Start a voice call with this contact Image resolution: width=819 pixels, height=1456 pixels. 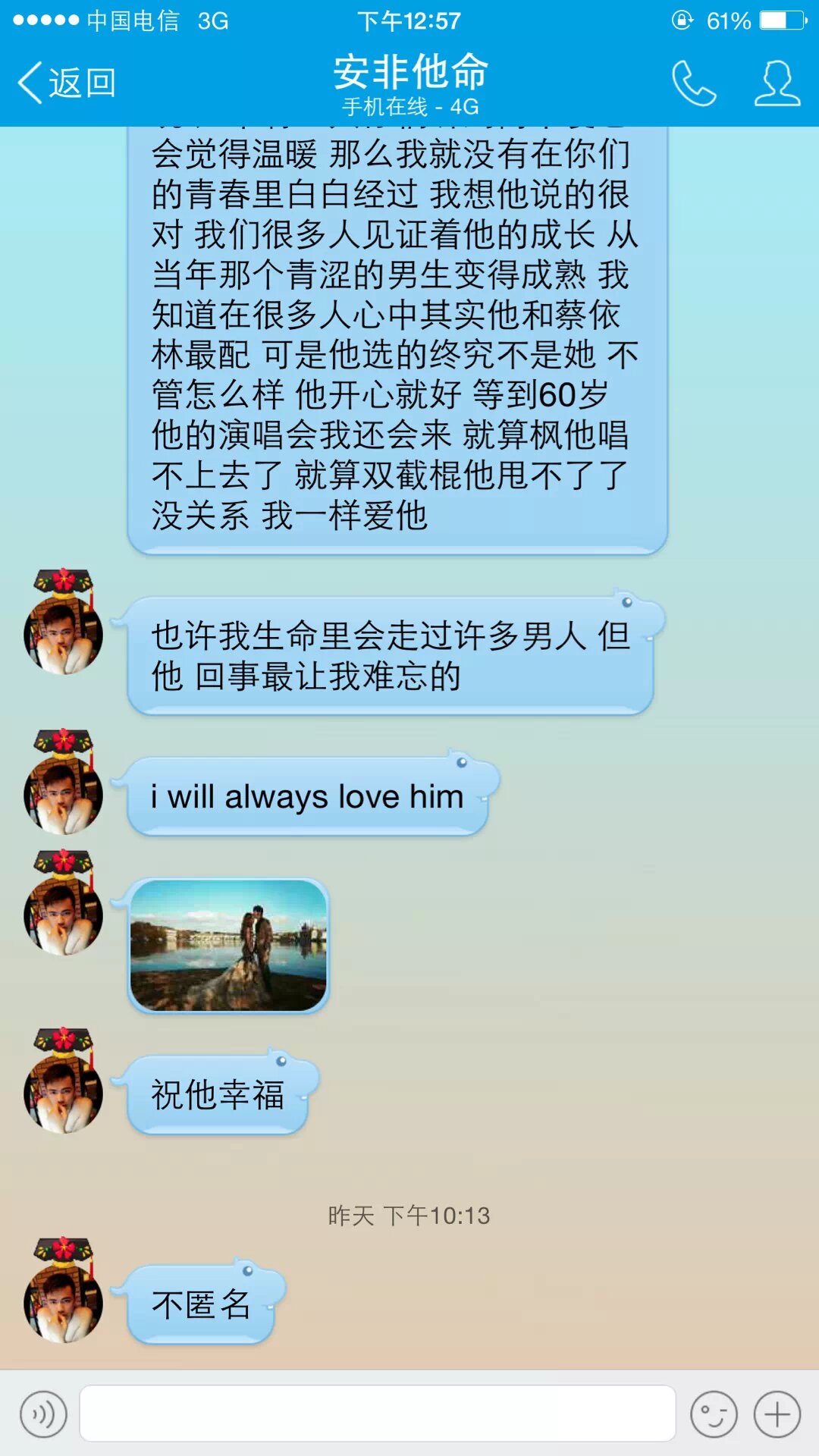point(693,82)
